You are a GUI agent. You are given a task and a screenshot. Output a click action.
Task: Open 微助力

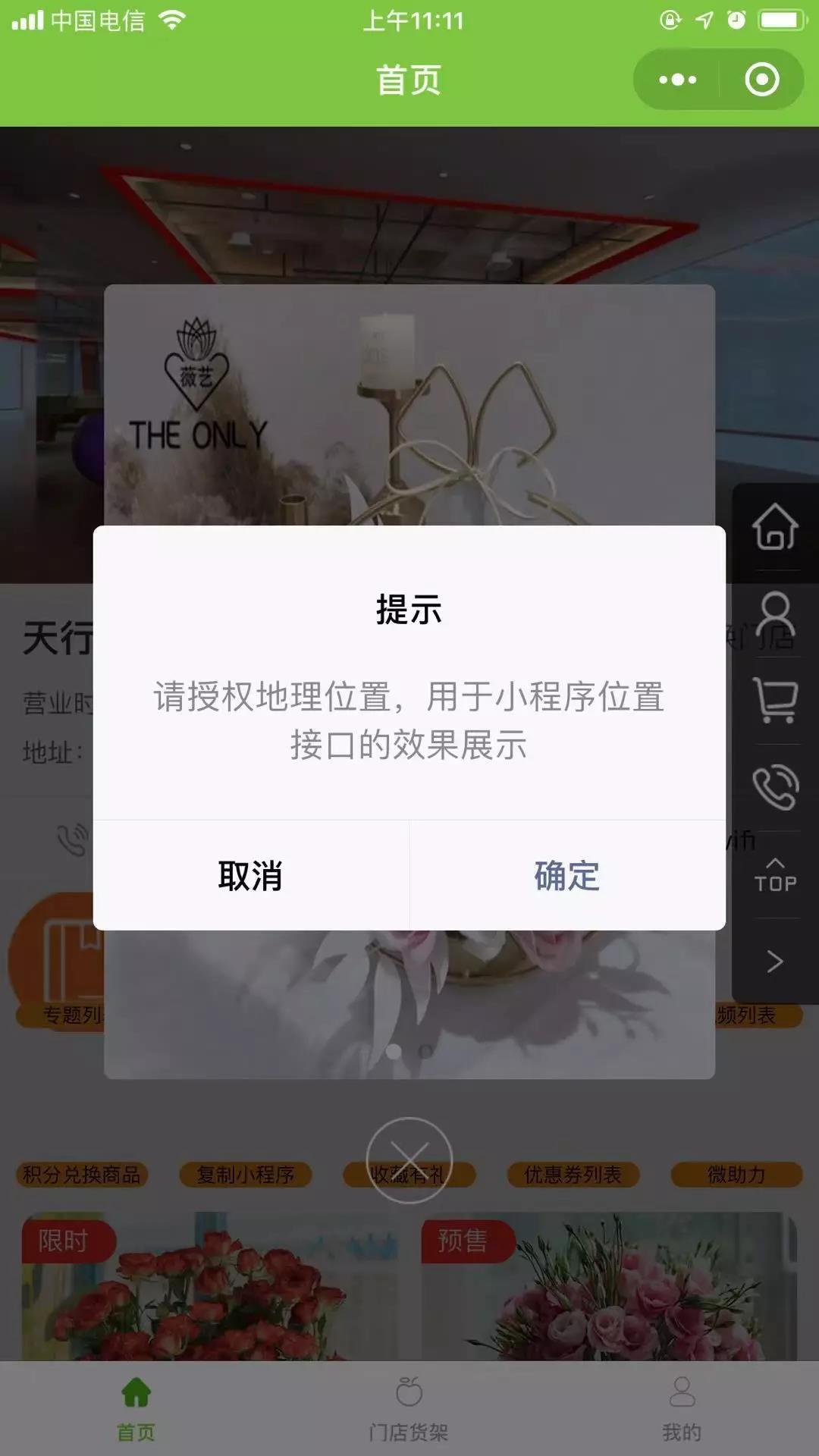[x=736, y=1175]
